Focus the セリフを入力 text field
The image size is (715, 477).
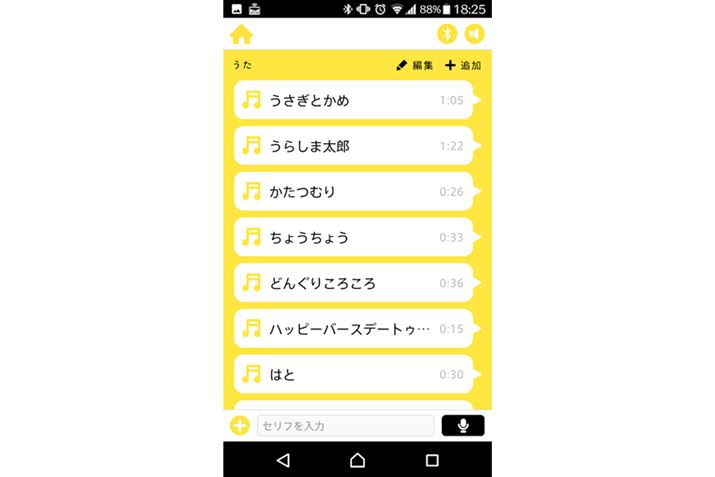[345, 426]
